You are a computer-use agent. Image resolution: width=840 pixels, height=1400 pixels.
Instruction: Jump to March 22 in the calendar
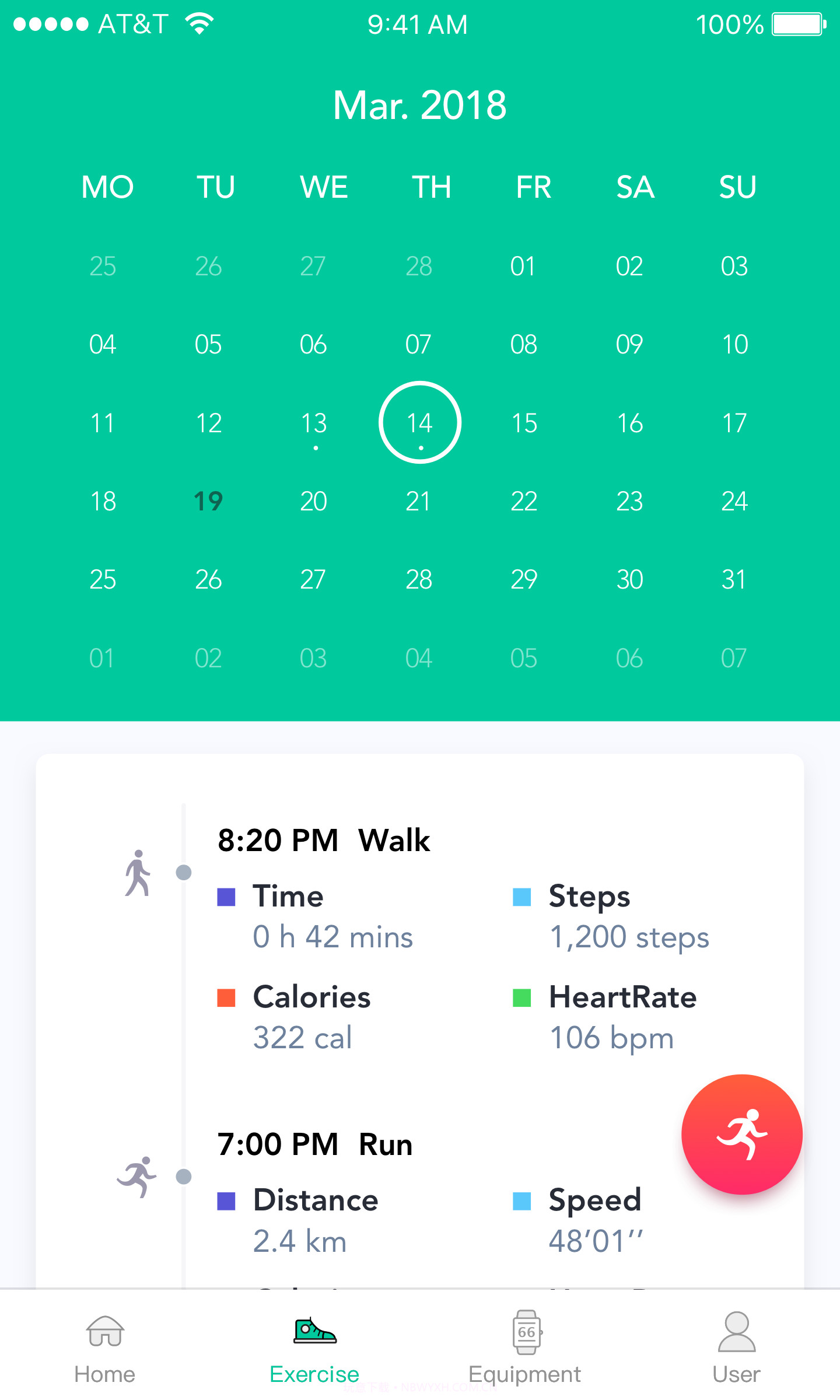click(x=524, y=502)
